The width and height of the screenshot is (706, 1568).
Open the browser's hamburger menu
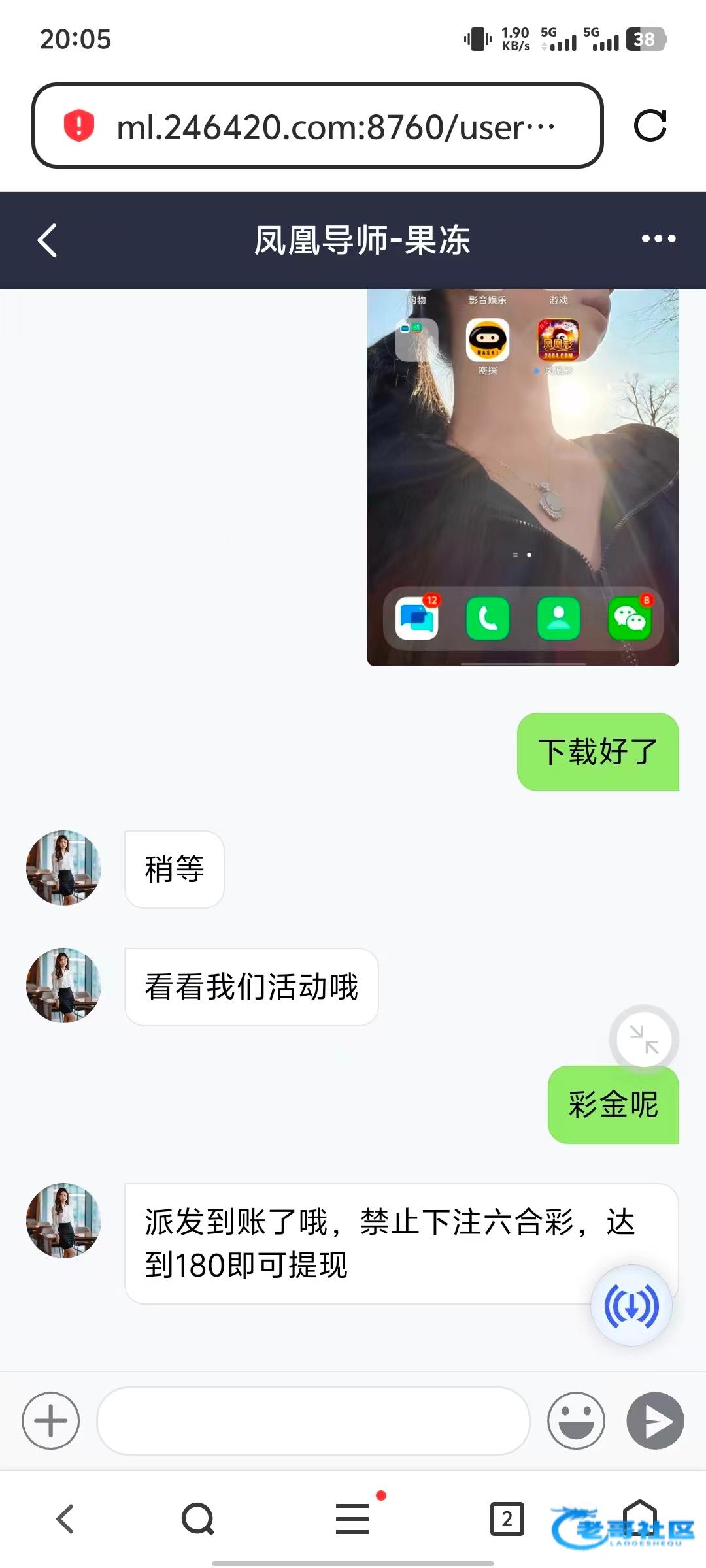coord(352,1519)
